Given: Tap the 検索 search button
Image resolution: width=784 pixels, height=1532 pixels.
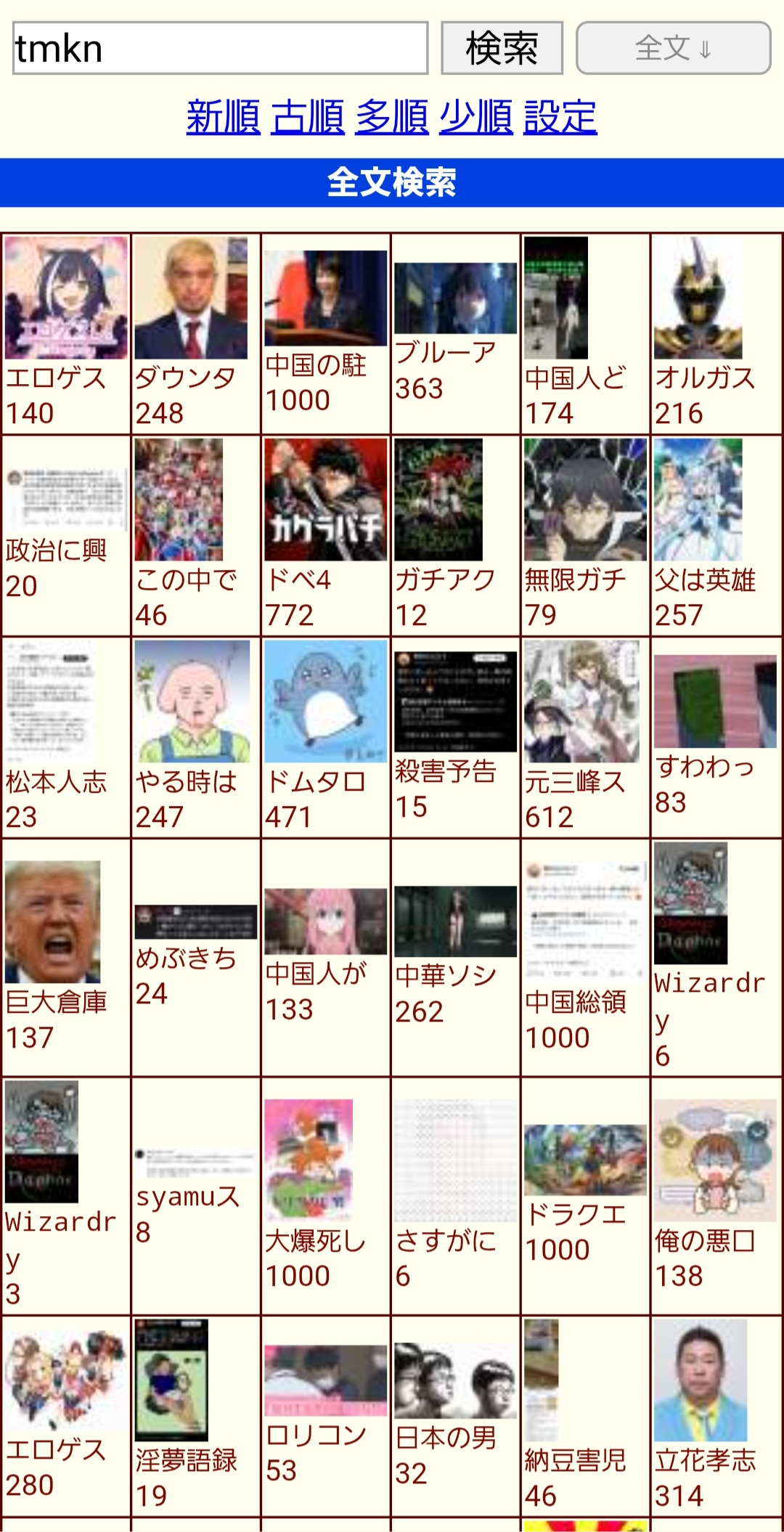Looking at the screenshot, I should tap(502, 49).
